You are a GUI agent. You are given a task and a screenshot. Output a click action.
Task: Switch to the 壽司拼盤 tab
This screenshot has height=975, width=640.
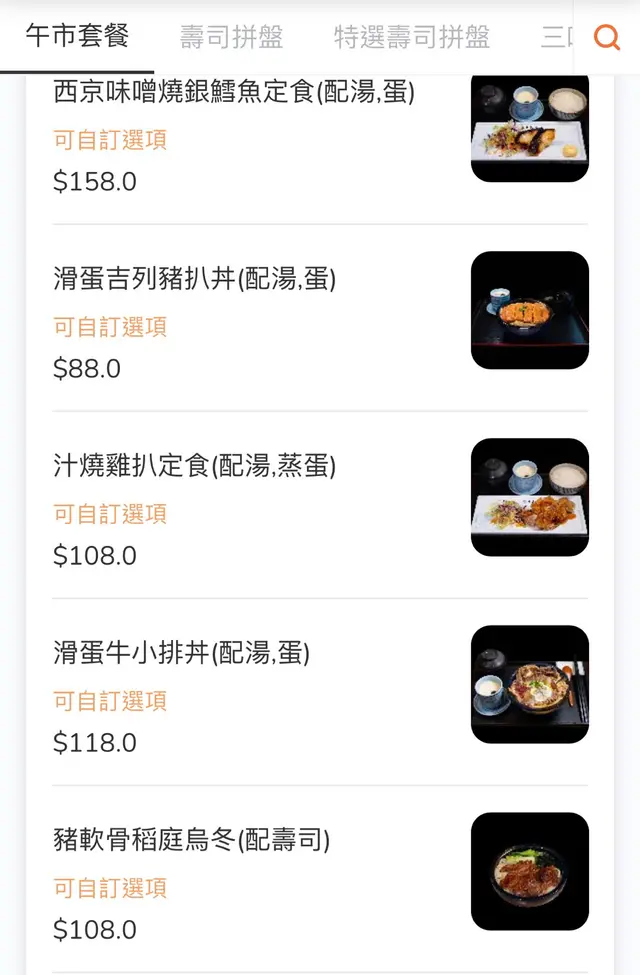(231, 38)
